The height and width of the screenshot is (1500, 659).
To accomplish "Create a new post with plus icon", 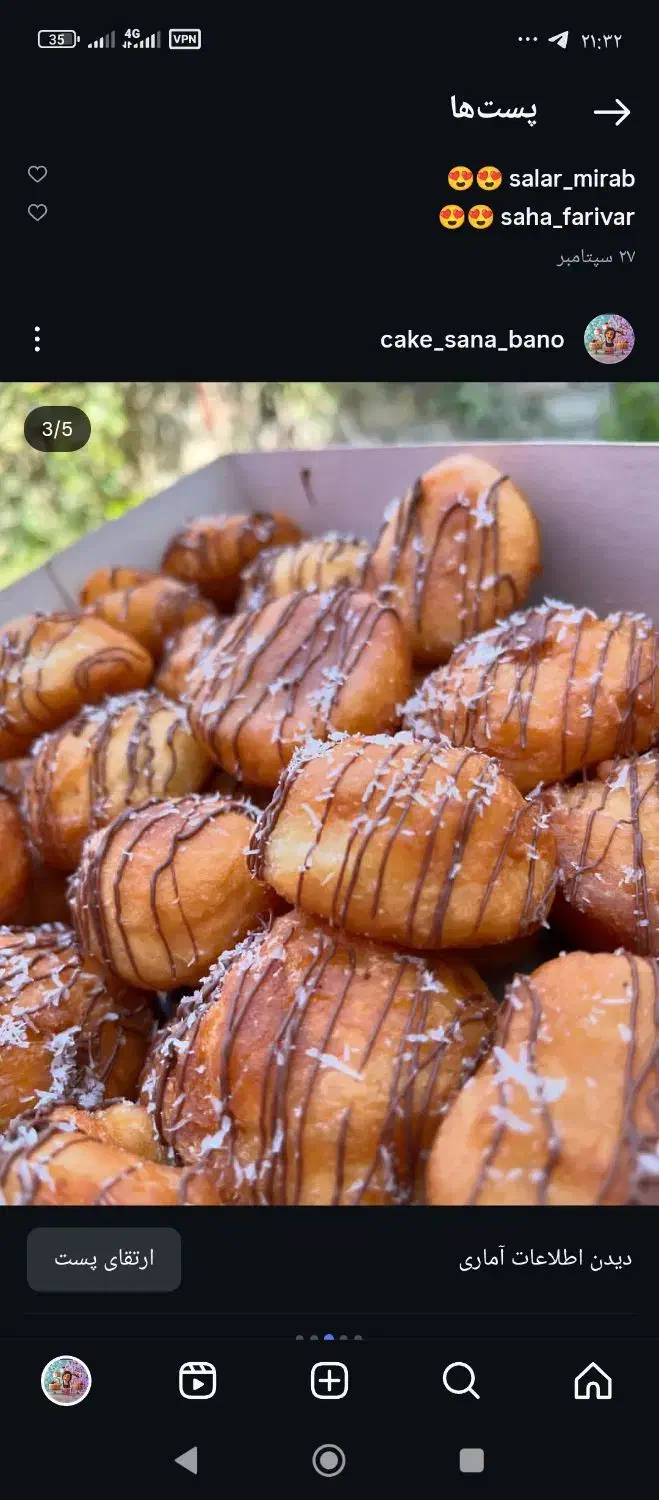I will point(329,1381).
